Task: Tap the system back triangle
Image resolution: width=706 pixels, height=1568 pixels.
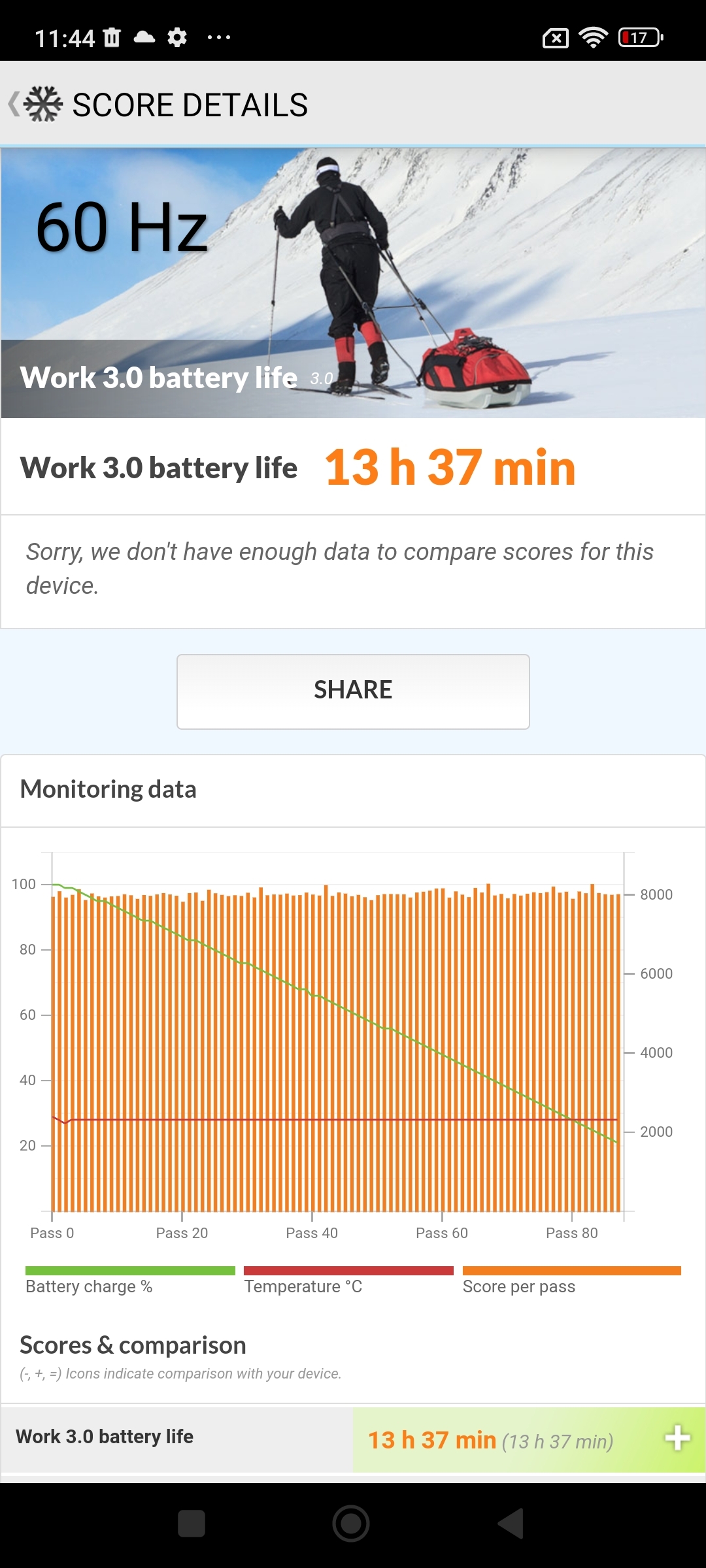Action: point(511,1523)
